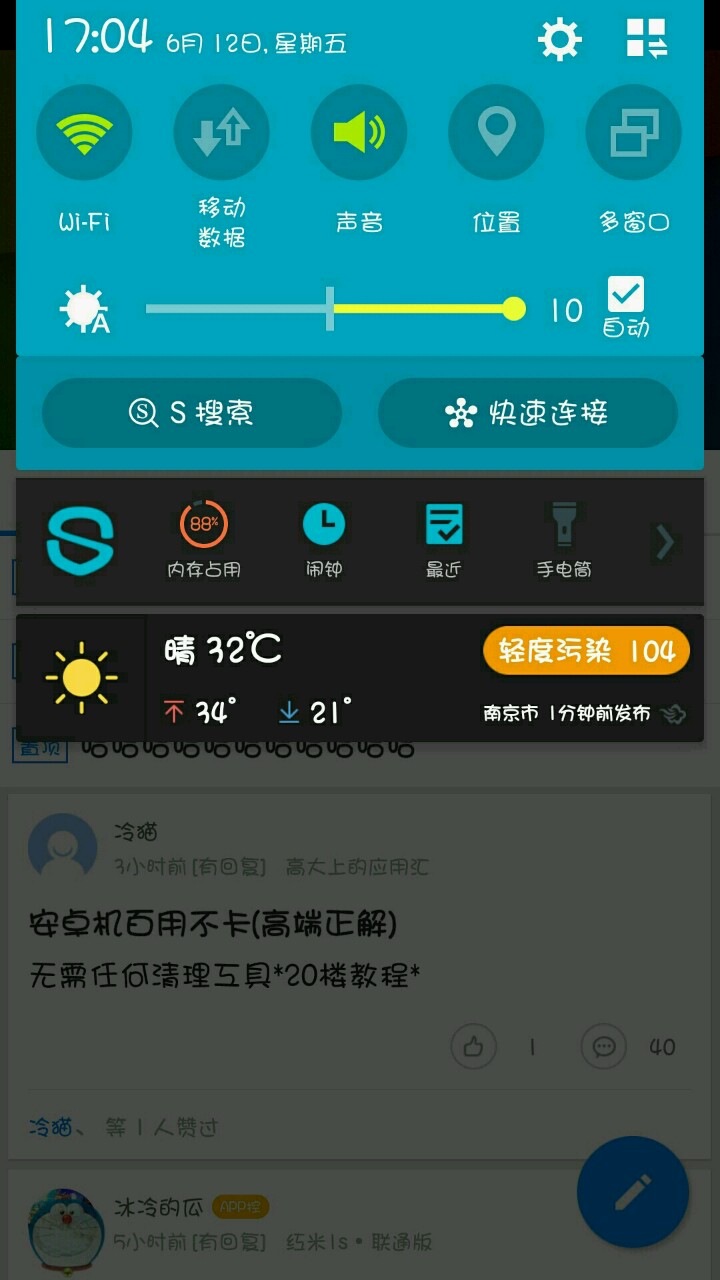The height and width of the screenshot is (1280, 720).
Task: Open S search (S 搜索)
Action: point(192,413)
